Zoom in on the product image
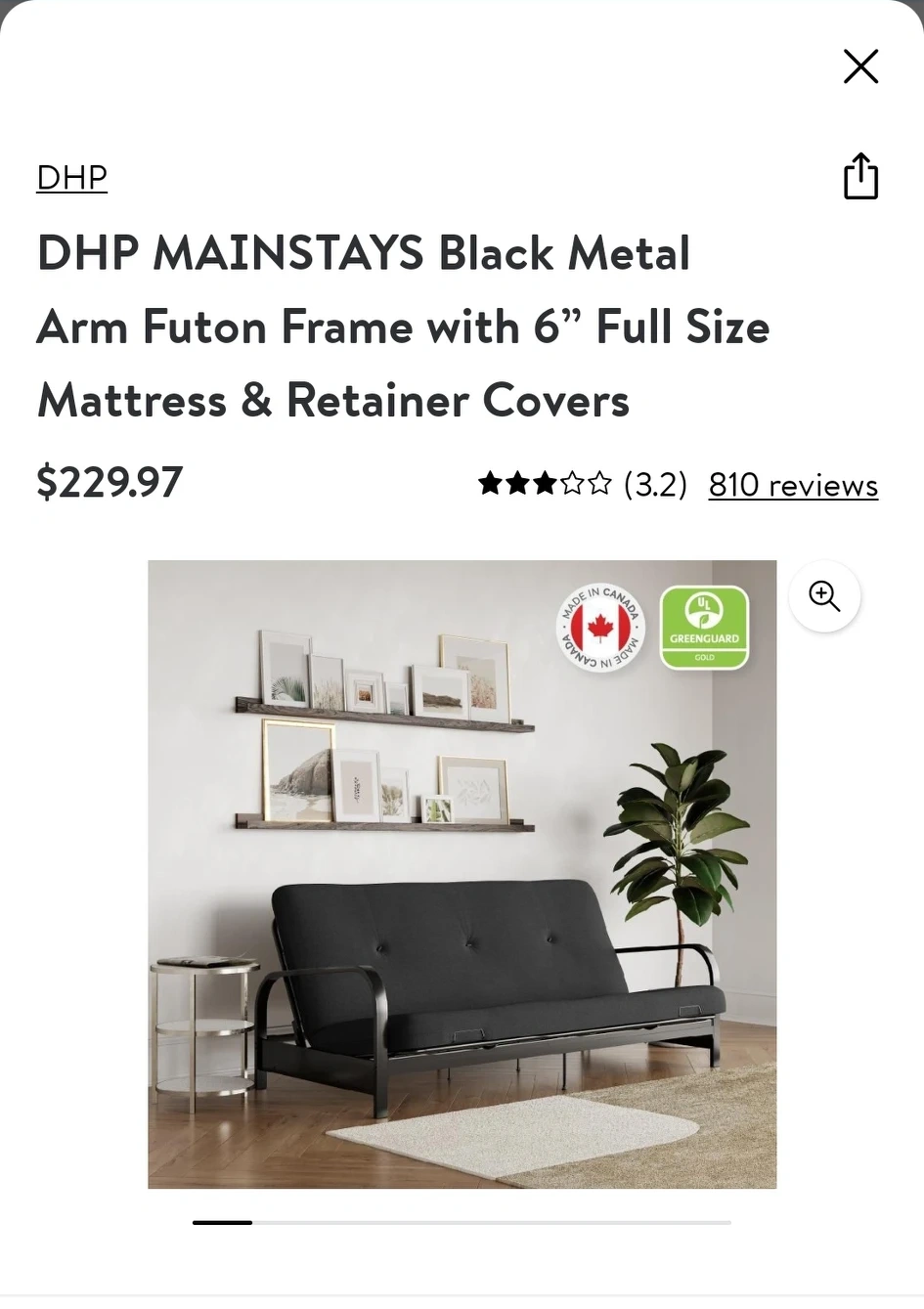The image size is (924, 1309). [824, 596]
